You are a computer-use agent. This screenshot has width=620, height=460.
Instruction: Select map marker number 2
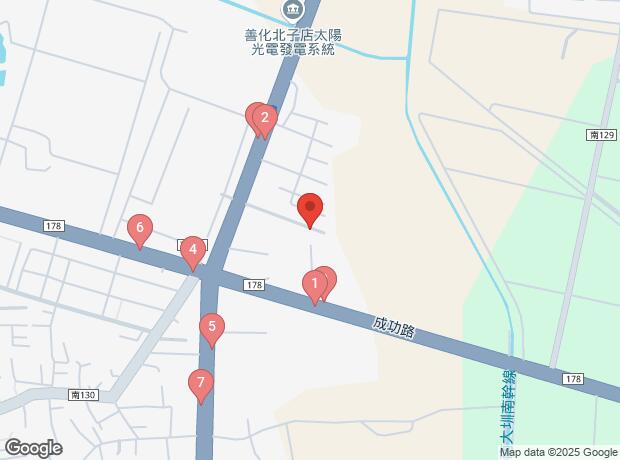264,120
